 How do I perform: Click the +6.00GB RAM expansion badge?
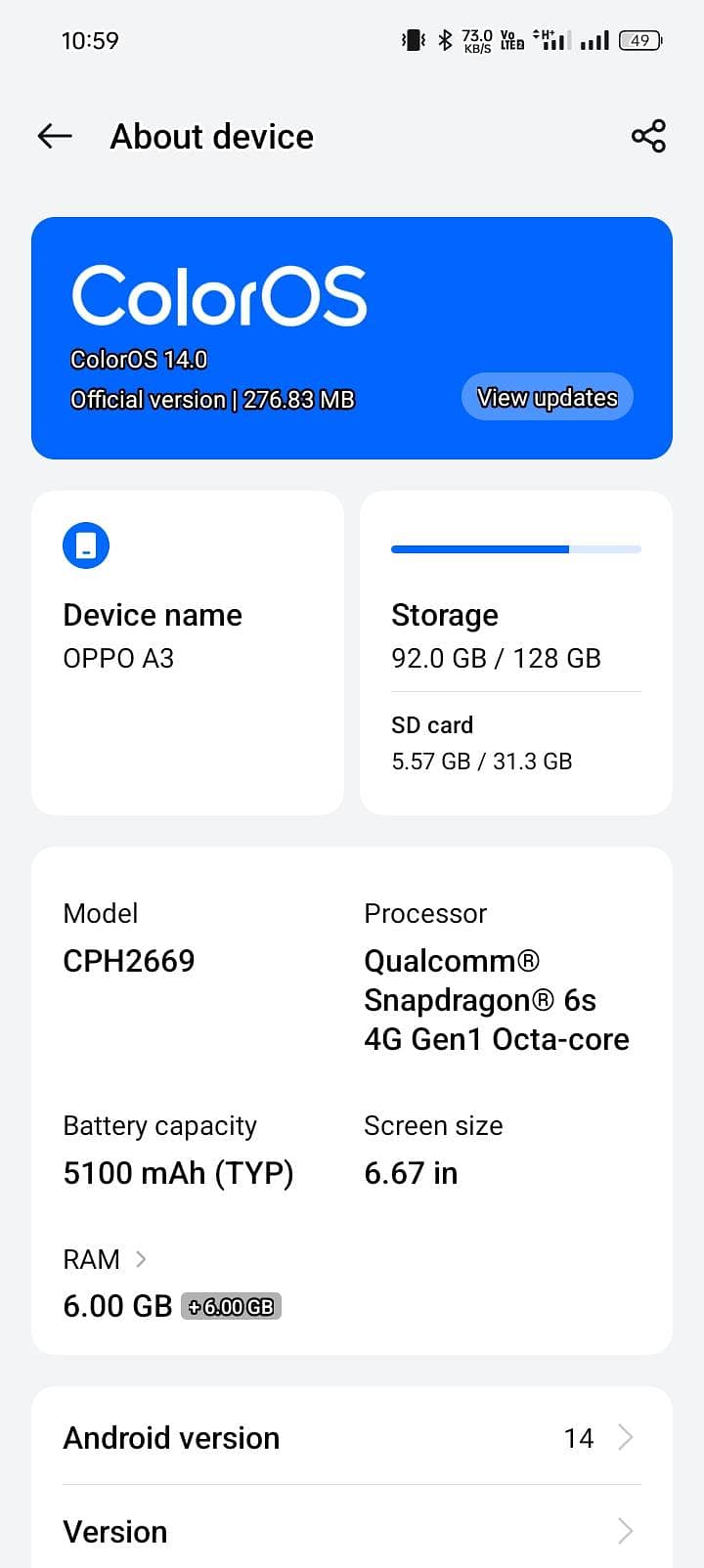(231, 1305)
